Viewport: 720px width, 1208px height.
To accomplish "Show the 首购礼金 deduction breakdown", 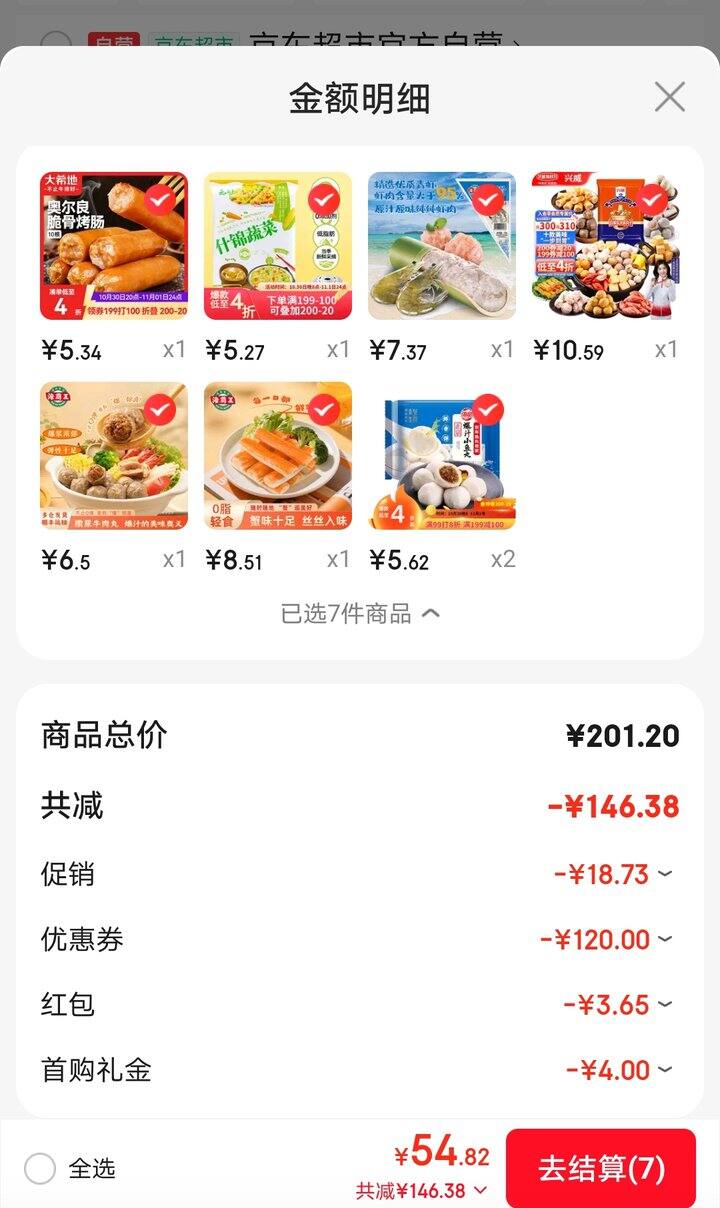I will (x=665, y=1070).
